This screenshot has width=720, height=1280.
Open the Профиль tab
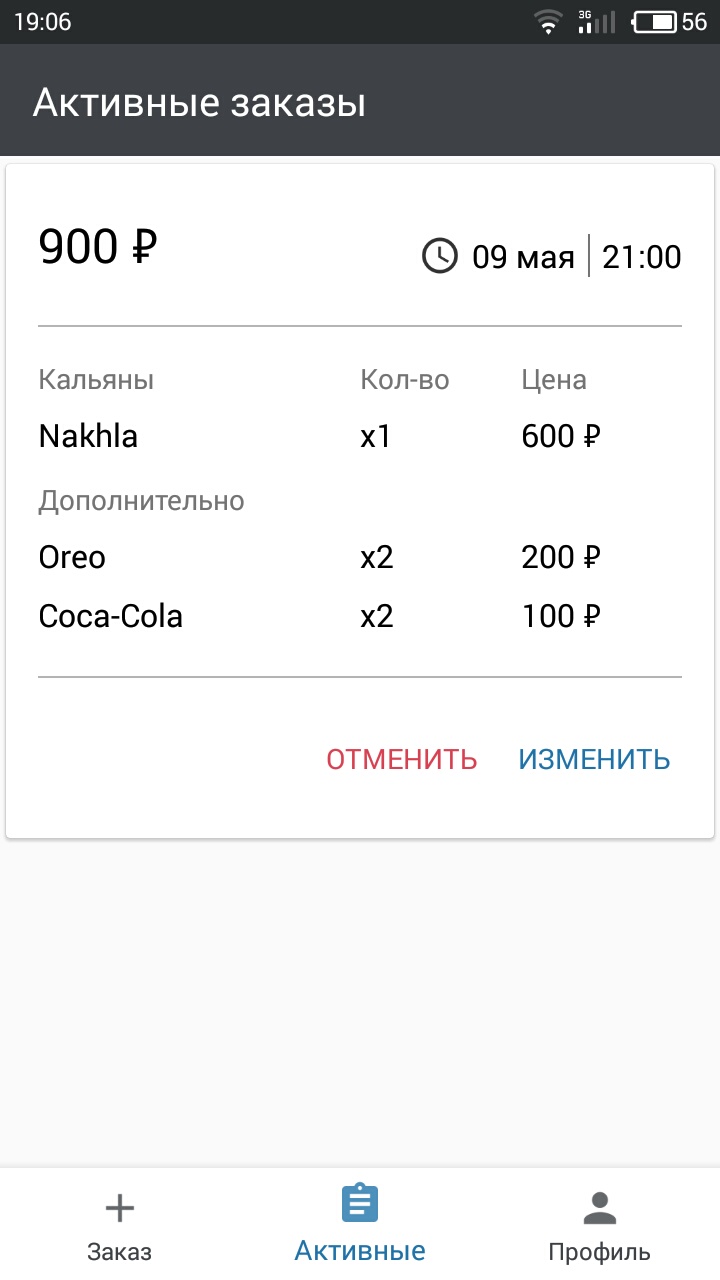pos(599,1225)
